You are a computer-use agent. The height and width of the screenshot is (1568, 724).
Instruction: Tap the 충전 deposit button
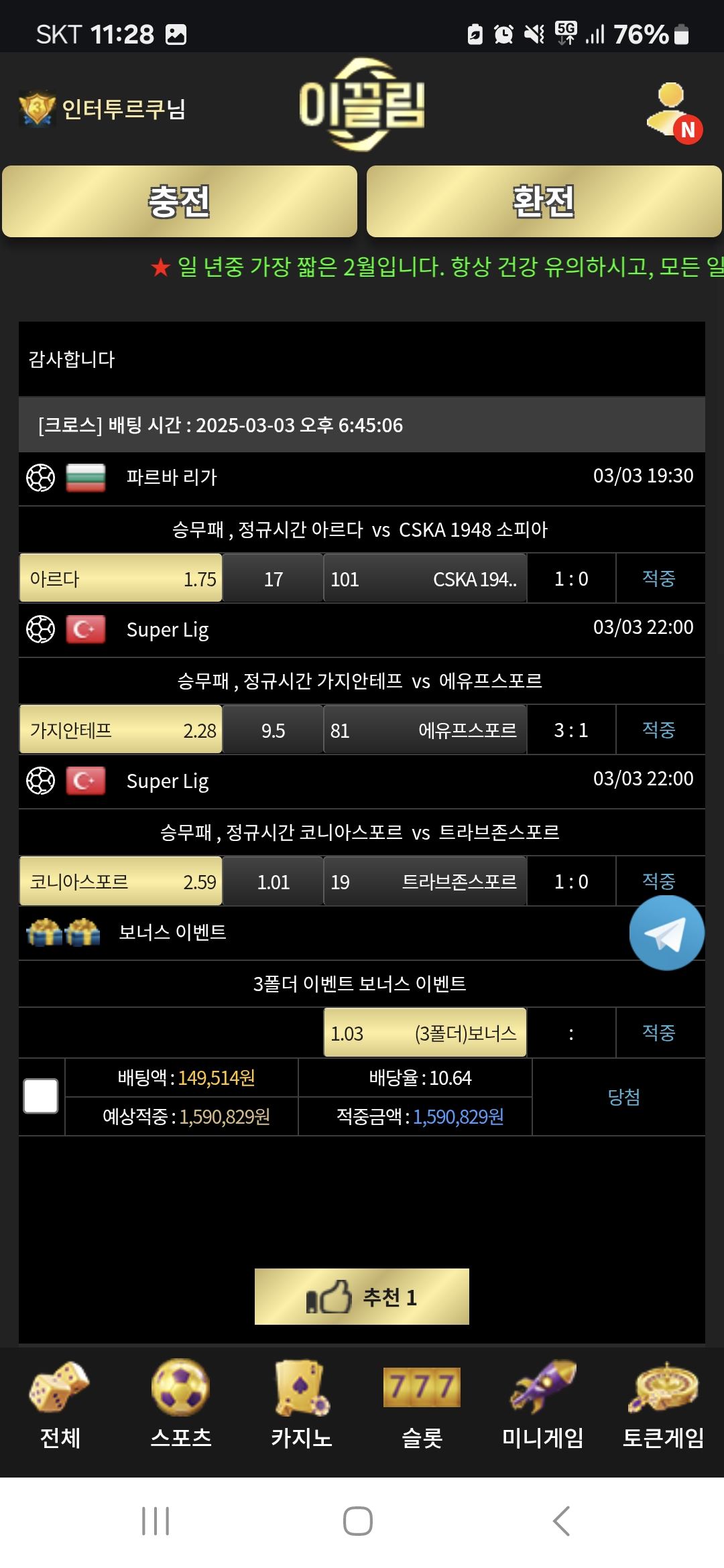pyautogui.click(x=180, y=202)
